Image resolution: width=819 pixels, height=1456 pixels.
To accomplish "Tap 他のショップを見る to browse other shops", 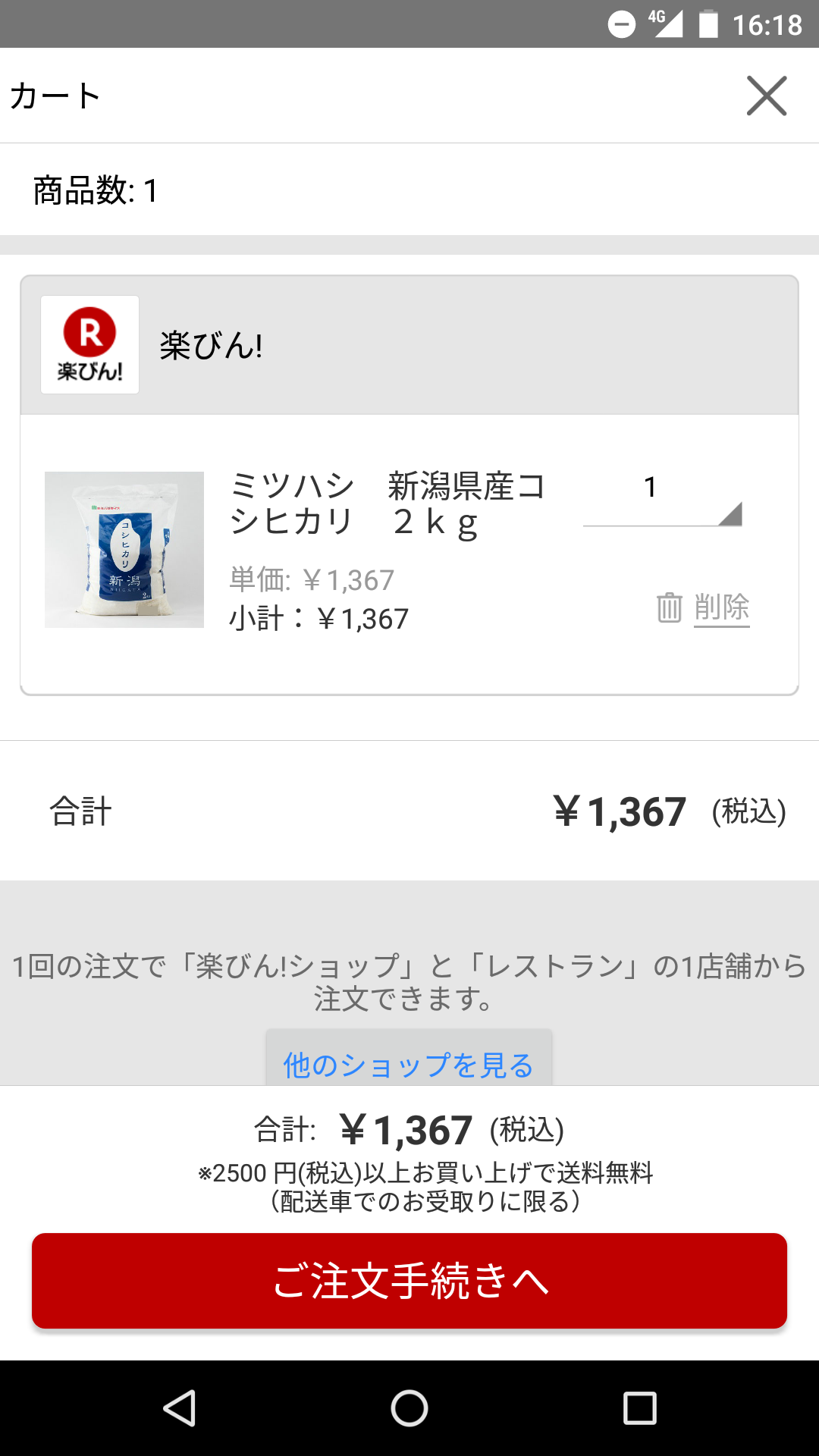I will (409, 1063).
